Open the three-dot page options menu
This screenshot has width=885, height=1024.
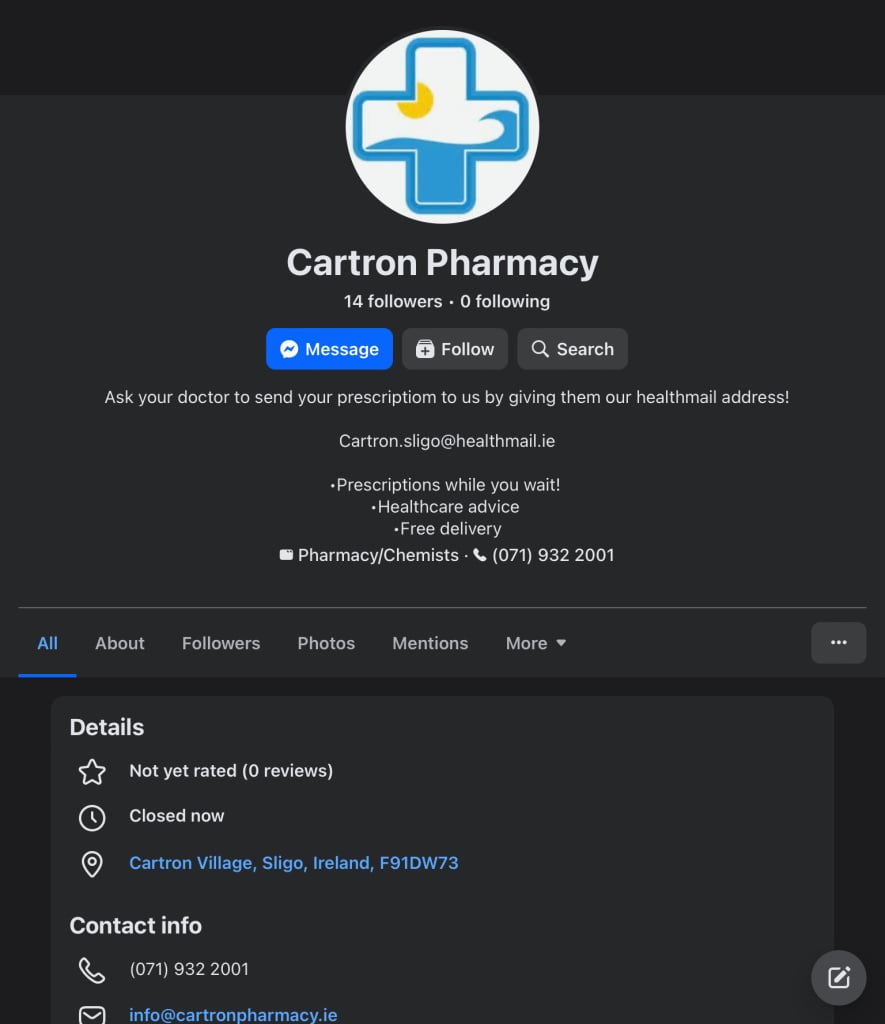tap(838, 642)
